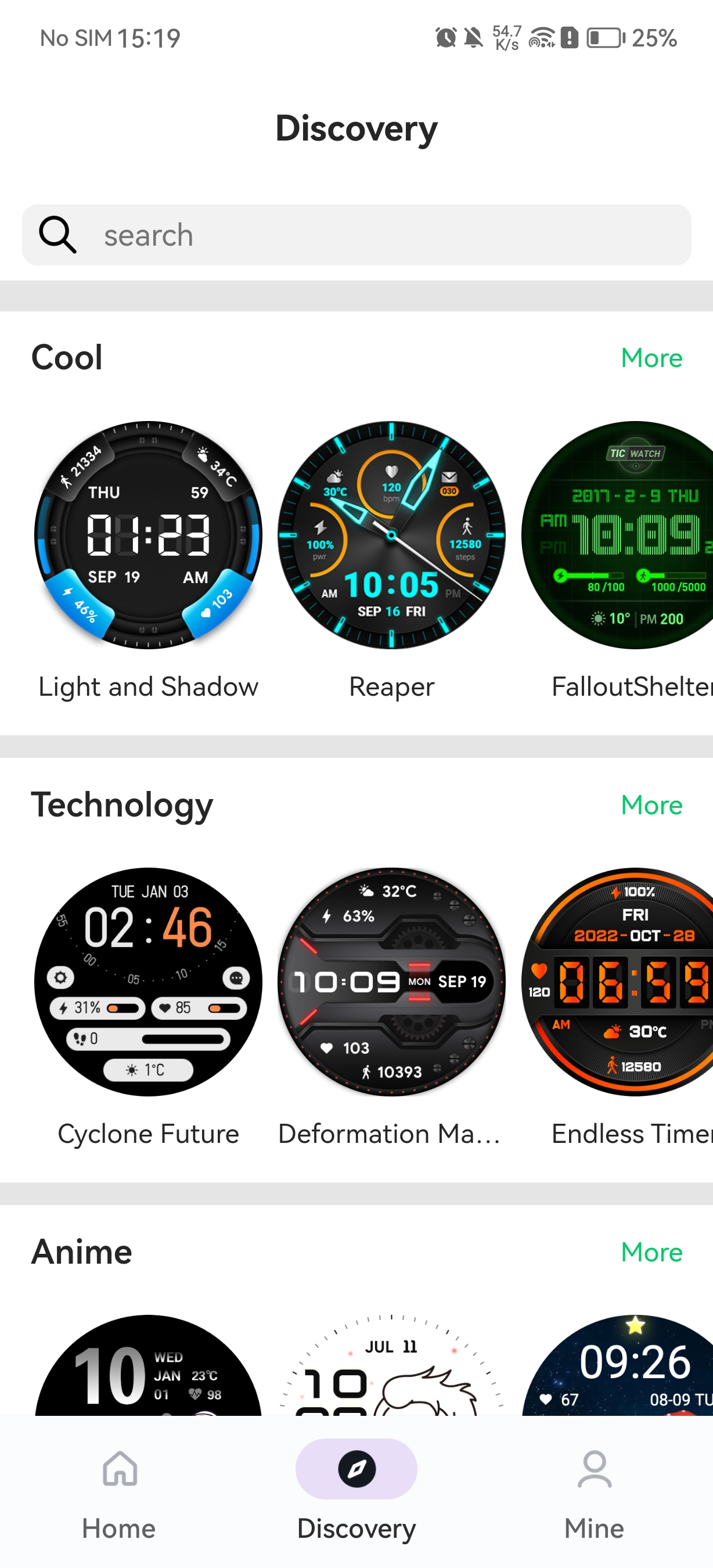Go to the Mine tab
The height and width of the screenshot is (1568, 713).
594,1491
